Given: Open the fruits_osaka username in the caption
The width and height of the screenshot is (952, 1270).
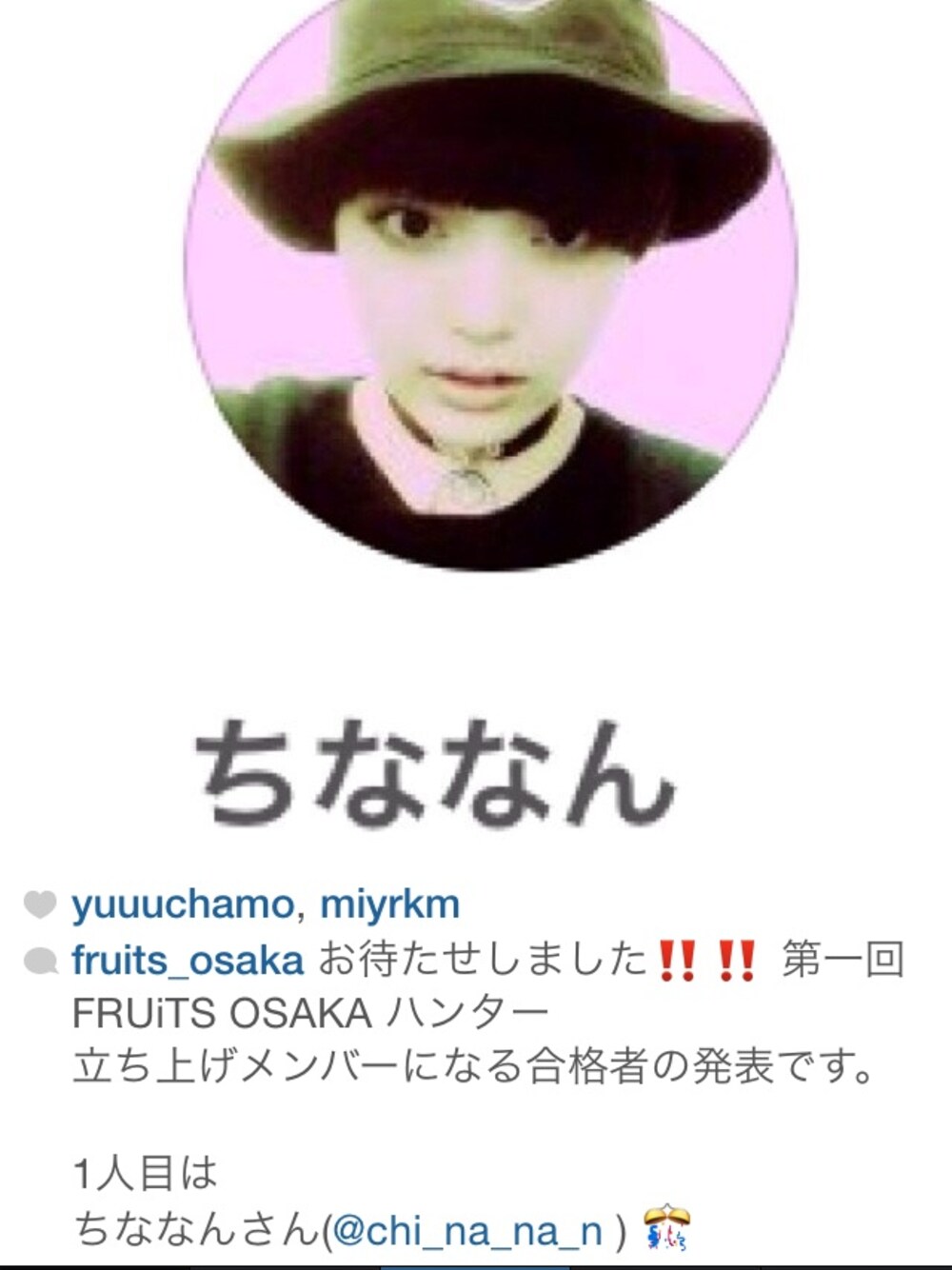Looking at the screenshot, I should click(188, 960).
